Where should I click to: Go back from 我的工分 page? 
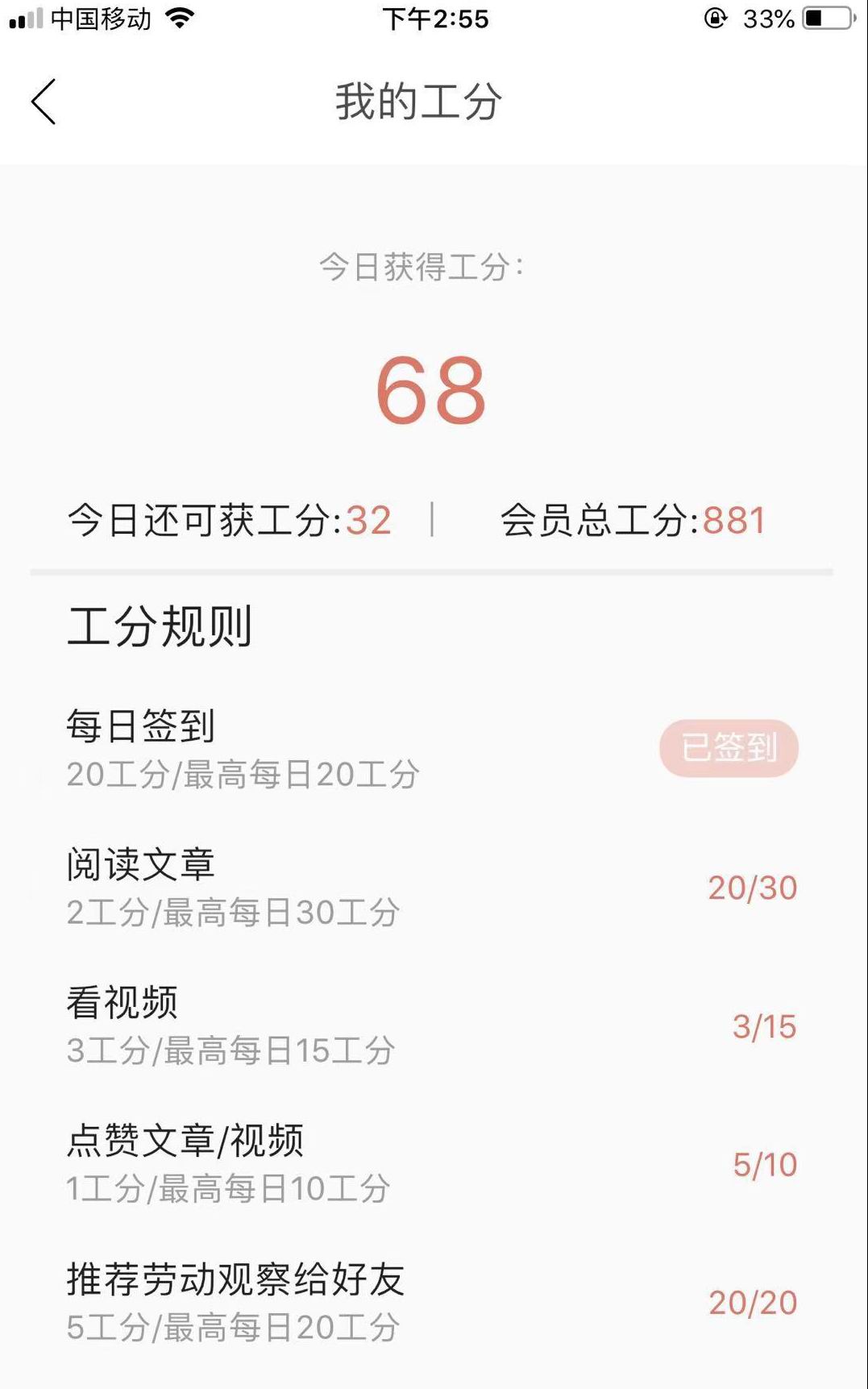click(44, 102)
